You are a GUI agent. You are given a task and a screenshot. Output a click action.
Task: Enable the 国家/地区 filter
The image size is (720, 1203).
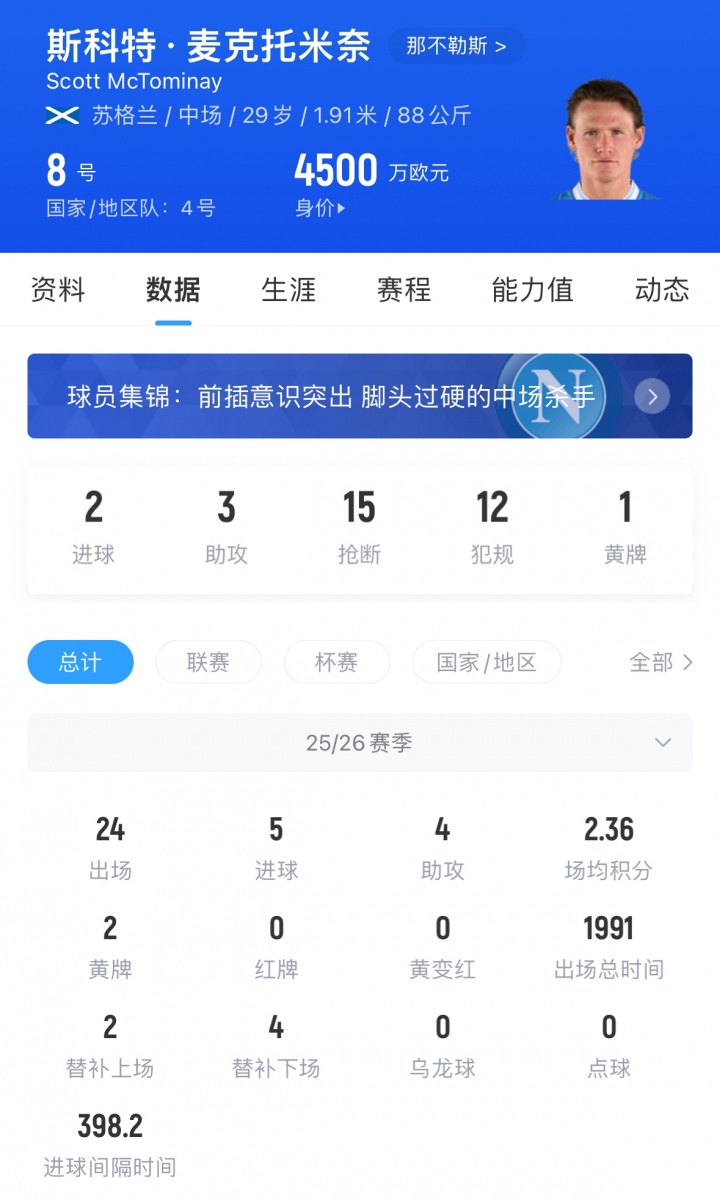[x=487, y=662]
